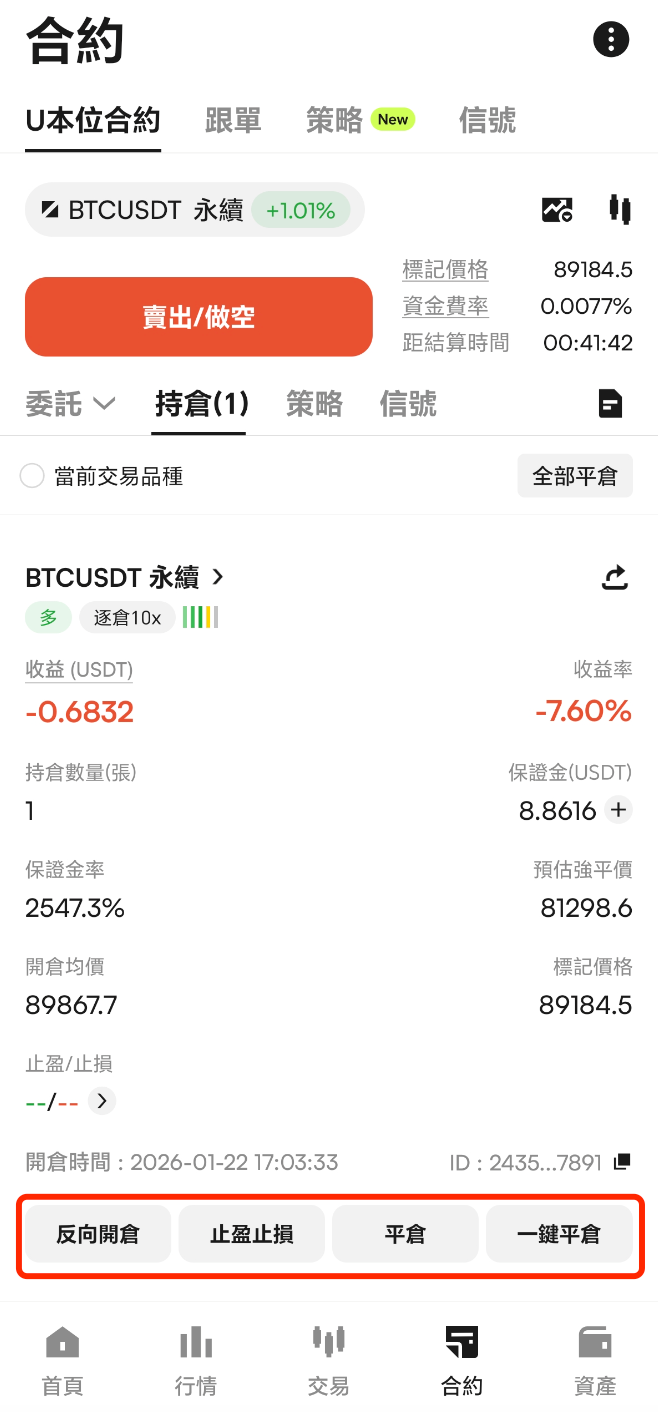Go to the 首頁 home tab
This screenshot has width=658, height=1412.
click(62, 1360)
